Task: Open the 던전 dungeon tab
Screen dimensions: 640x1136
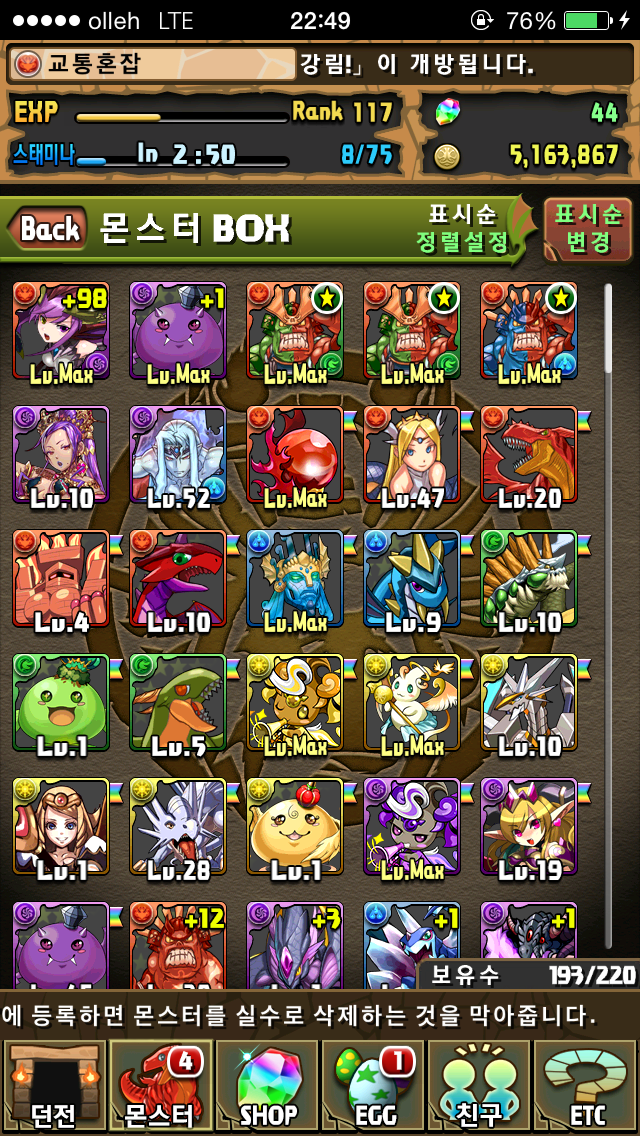Action: click(x=53, y=1085)
